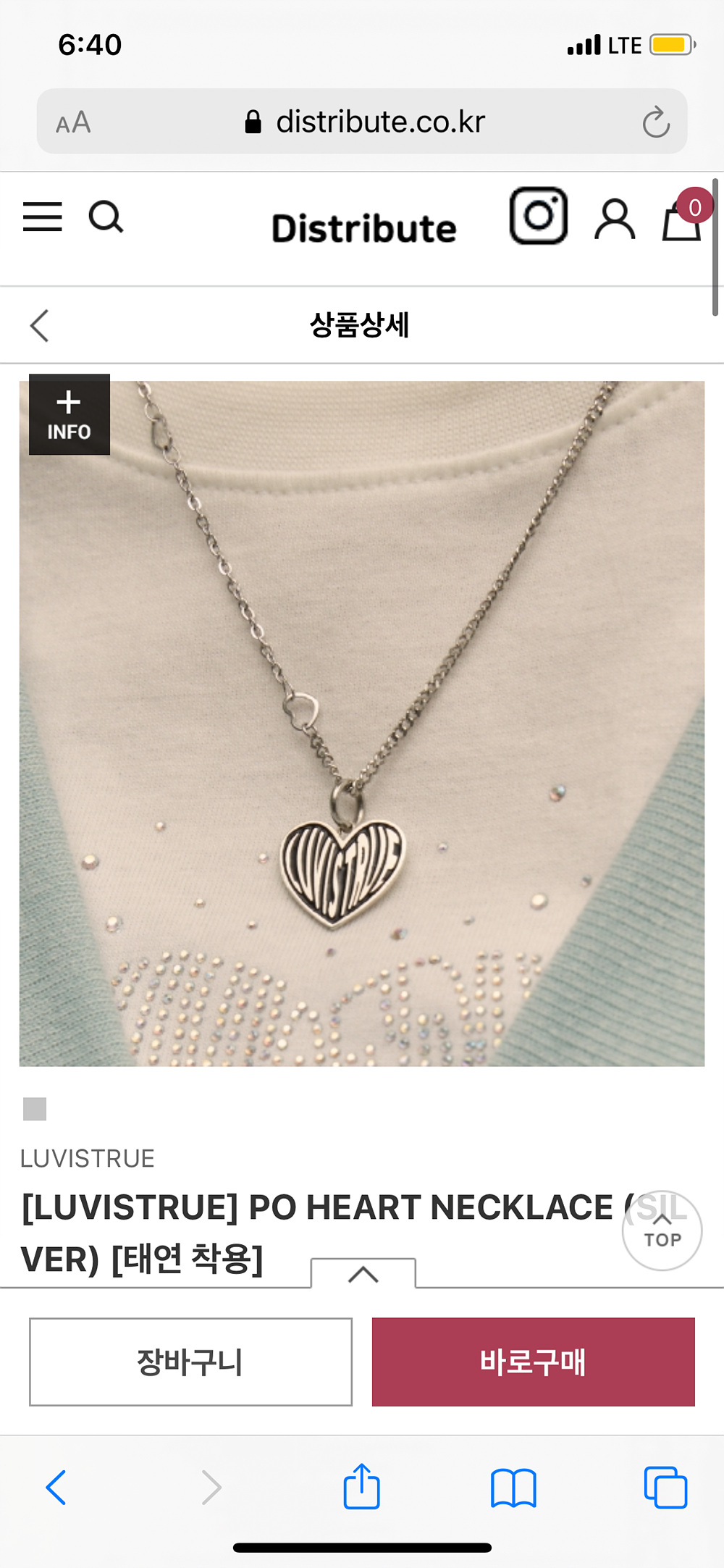Screen dimensions: 724x1568
Task: Go to Distribute home via logo
Action: click(363, 228)
